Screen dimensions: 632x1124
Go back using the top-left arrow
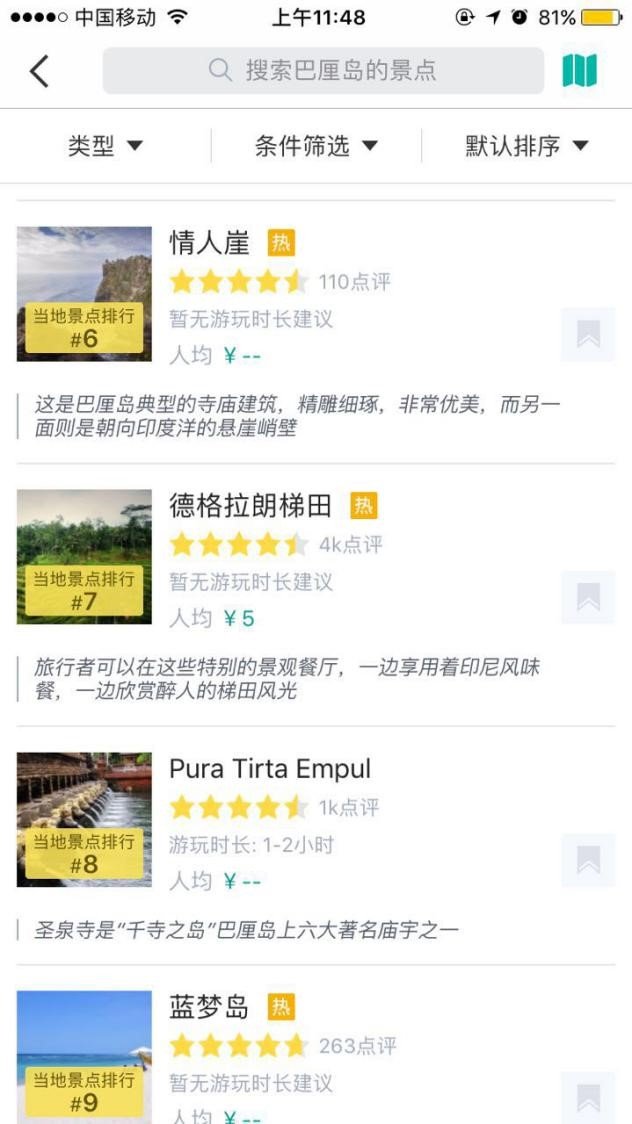click(39, 71)
